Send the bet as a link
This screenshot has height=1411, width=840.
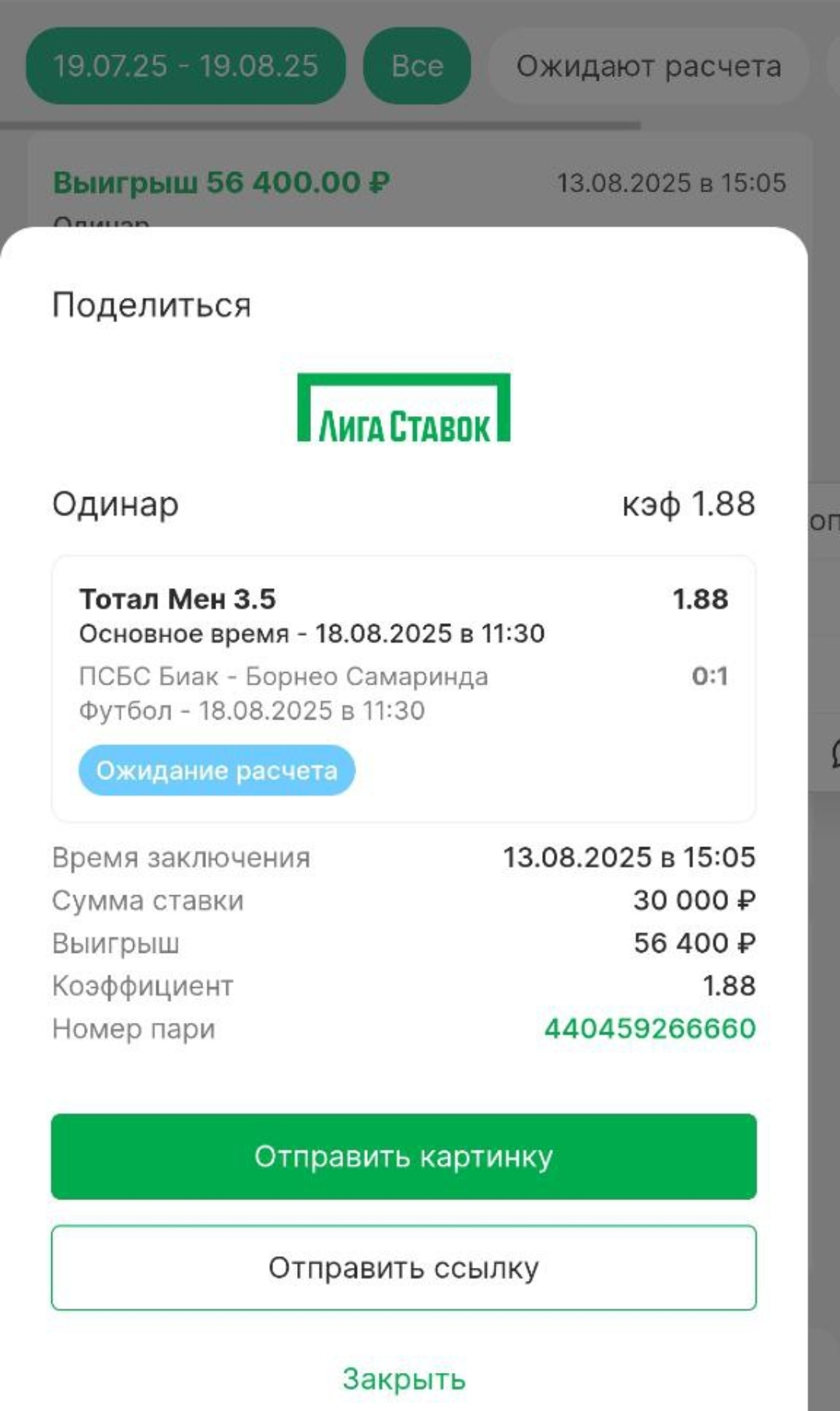coord(404,1268)
